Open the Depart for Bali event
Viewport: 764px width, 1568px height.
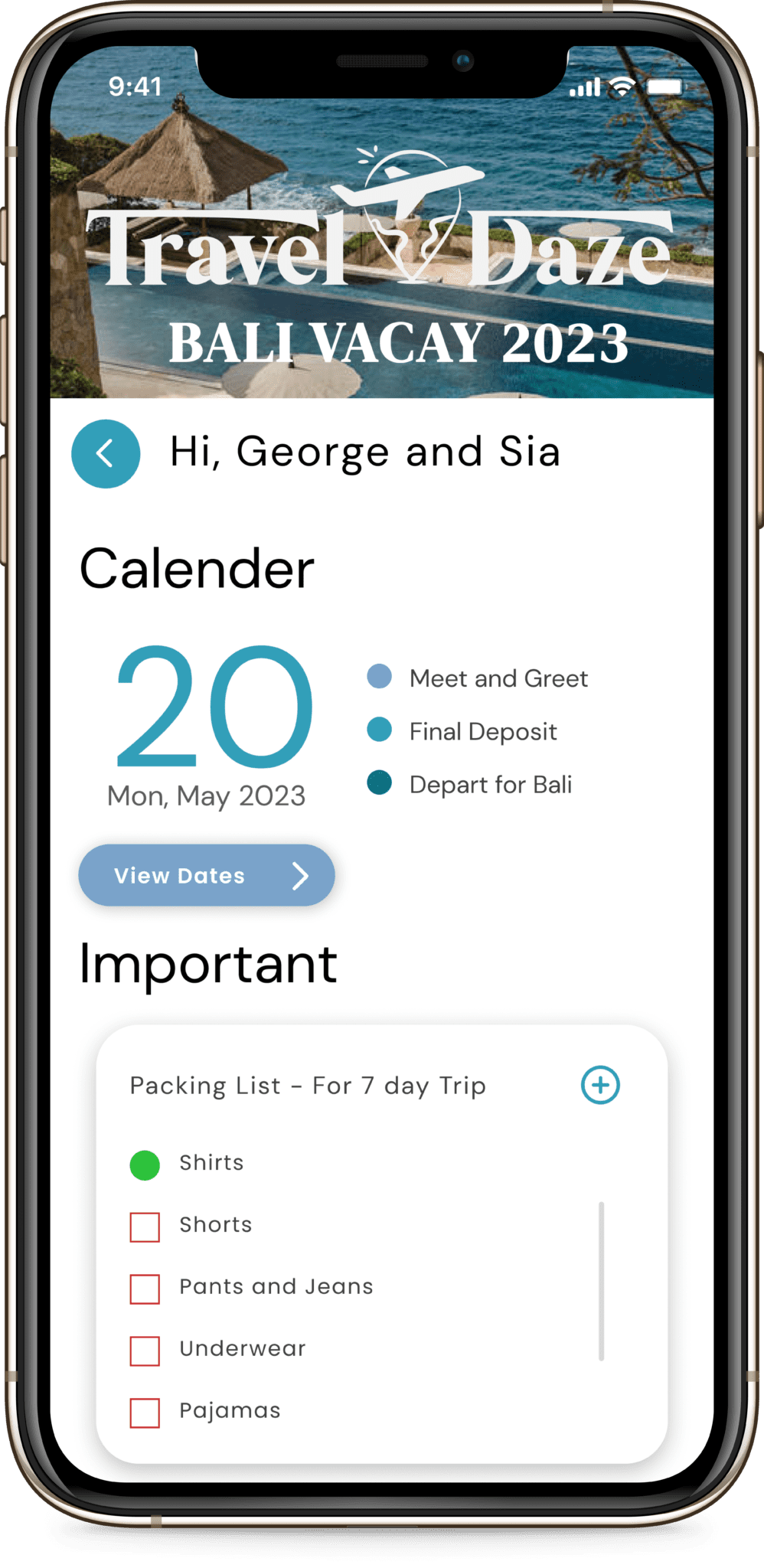pyautogui.click(x=490, y=785)
